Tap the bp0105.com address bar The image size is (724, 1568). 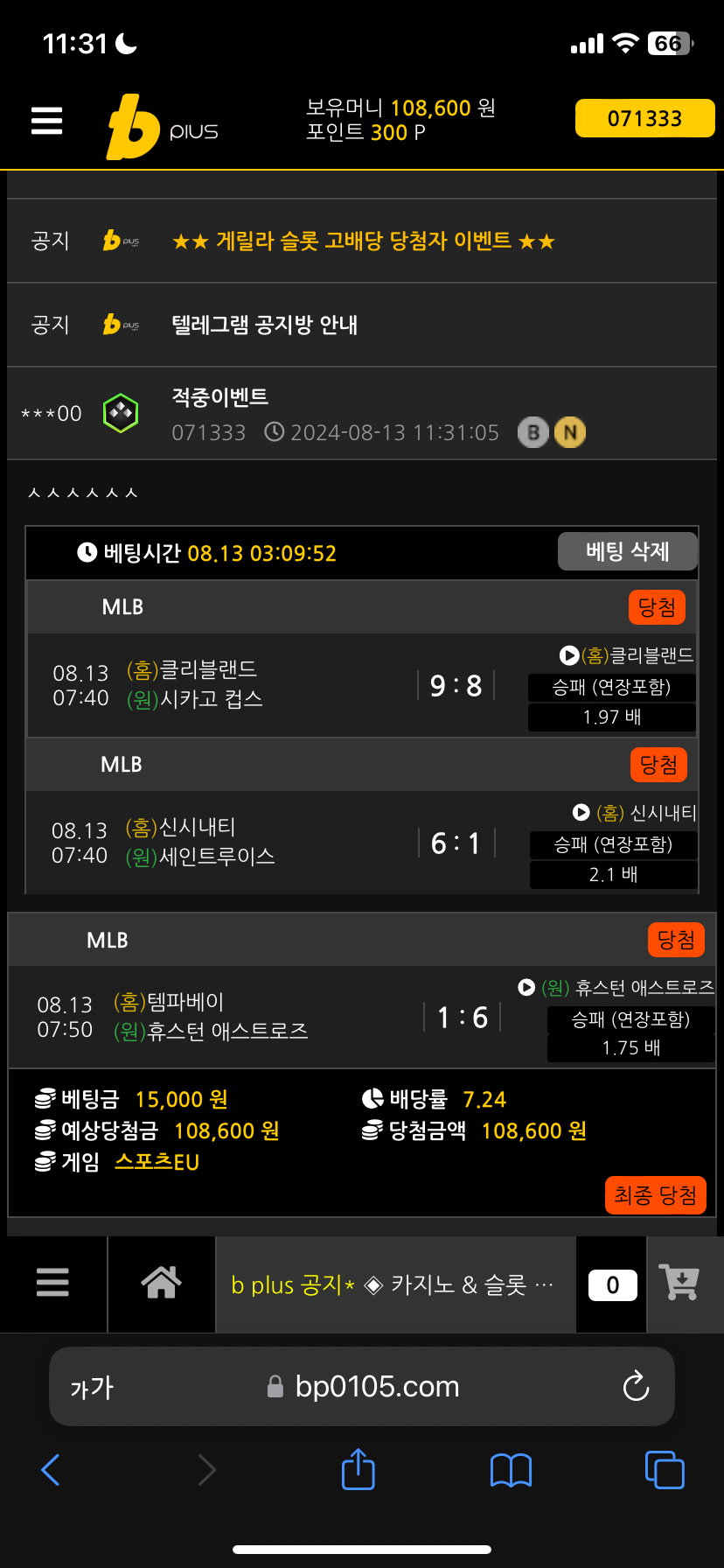[362, 1386]
